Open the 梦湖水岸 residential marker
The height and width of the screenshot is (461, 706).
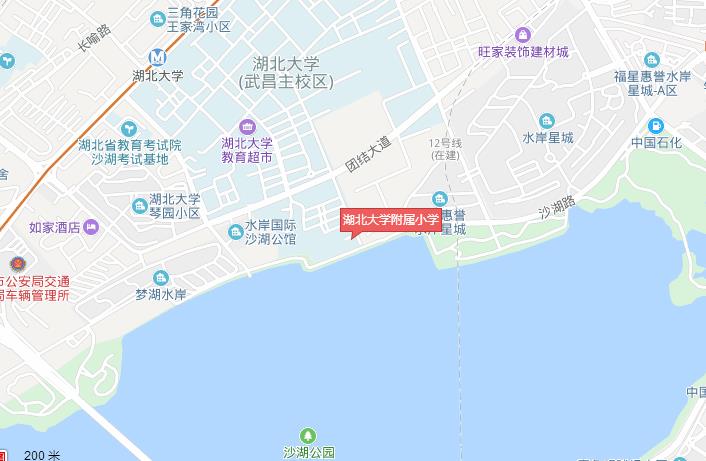(161, 277)
